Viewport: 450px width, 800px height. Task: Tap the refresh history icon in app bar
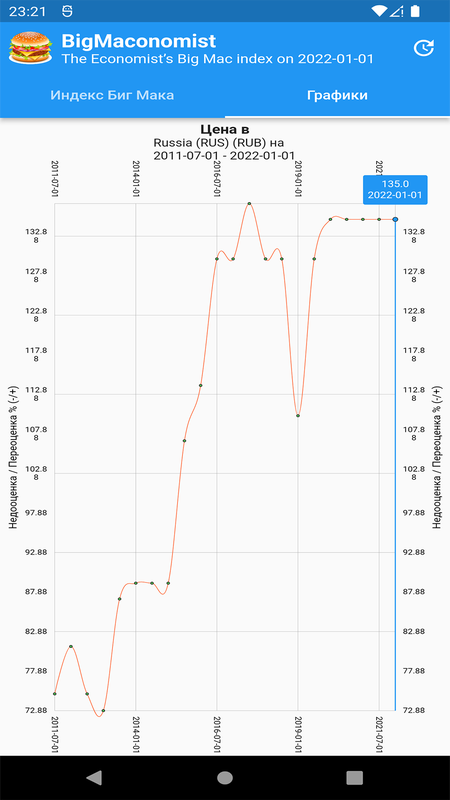point(423,48)
